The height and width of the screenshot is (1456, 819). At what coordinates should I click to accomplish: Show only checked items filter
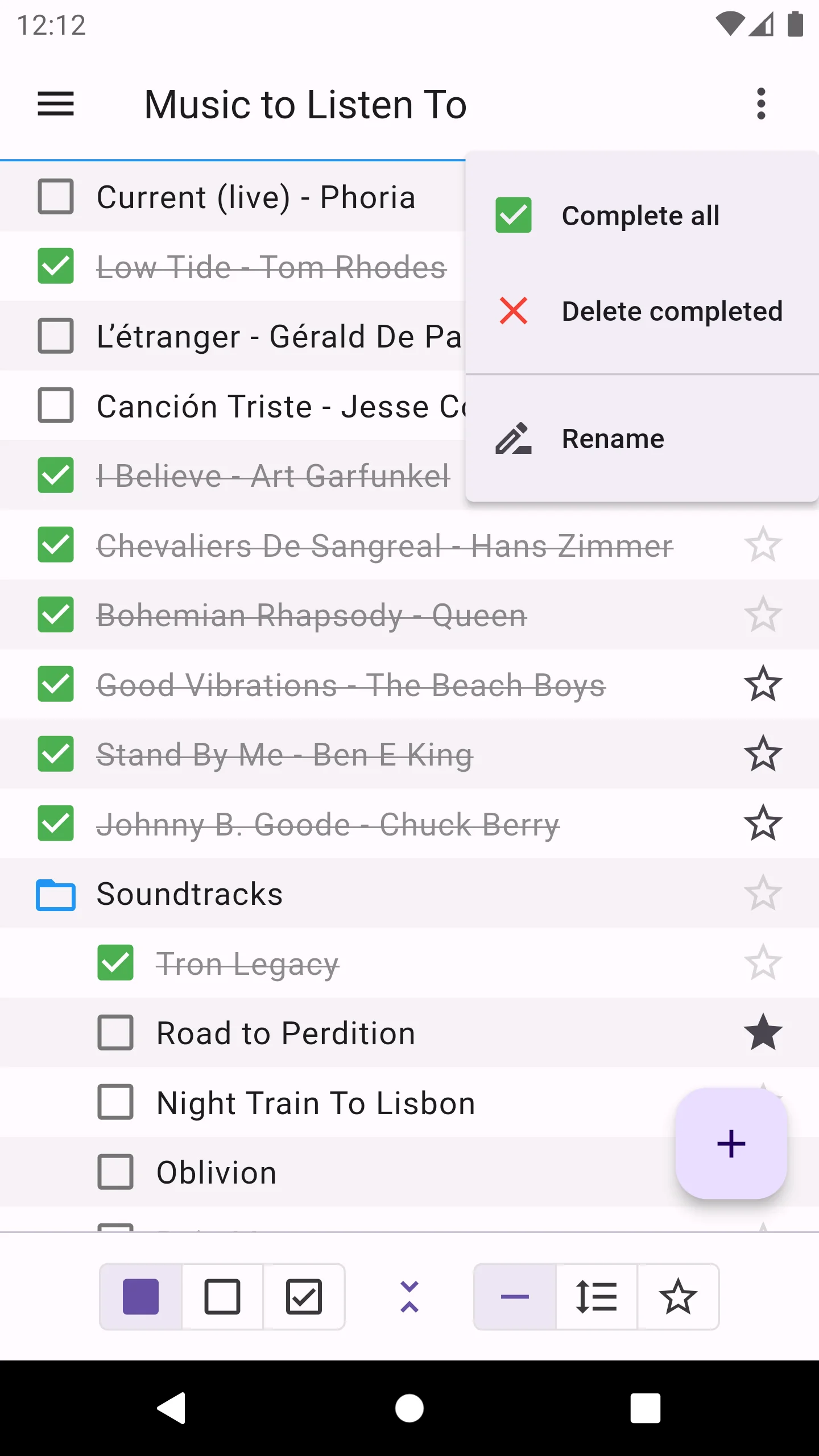[304, 1297]
